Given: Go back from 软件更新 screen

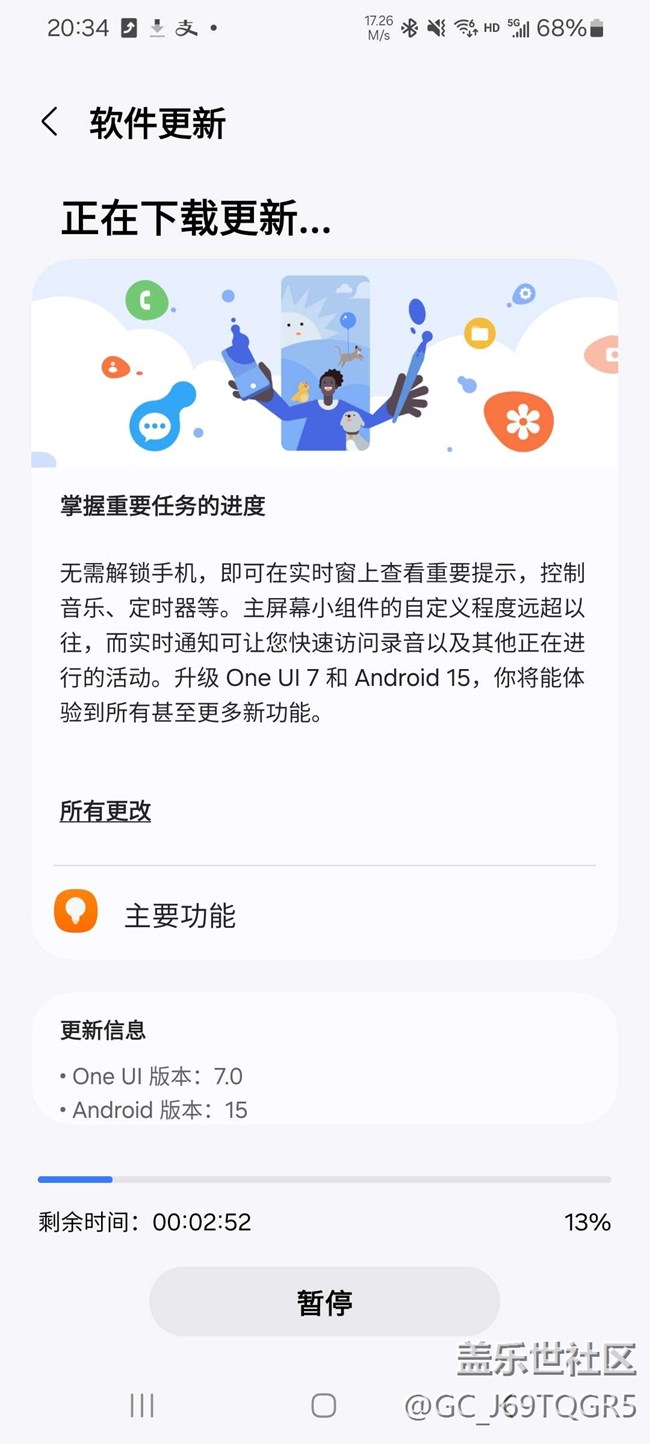Looking at the screenshot, I should (x=49, y=122).
